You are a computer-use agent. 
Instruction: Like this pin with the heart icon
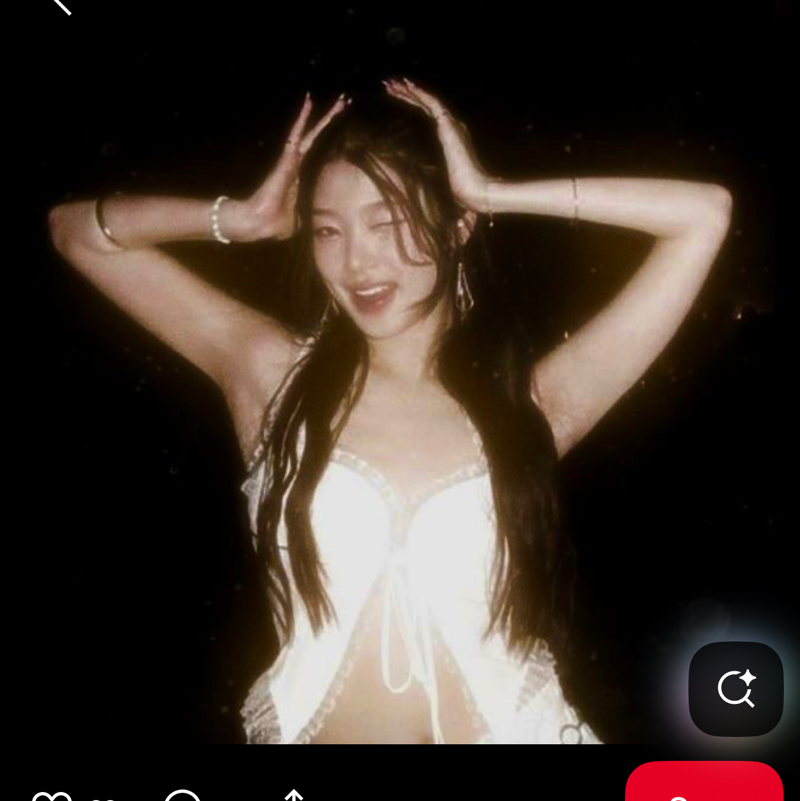(x=52, y=796)
